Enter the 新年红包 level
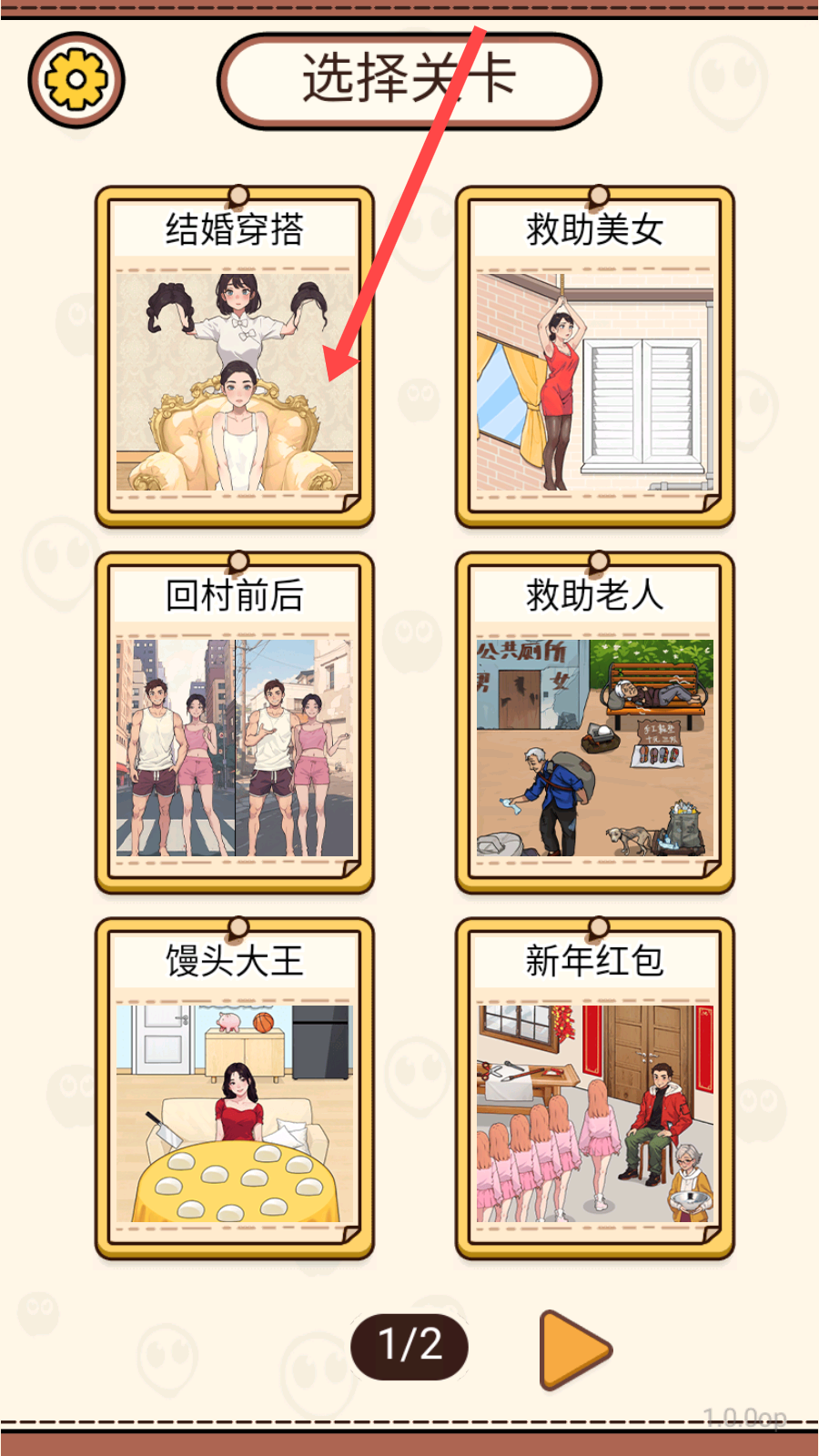The width and height of the screenshot is (819, 1456). pyautogui.click(x=595, y=1088)
